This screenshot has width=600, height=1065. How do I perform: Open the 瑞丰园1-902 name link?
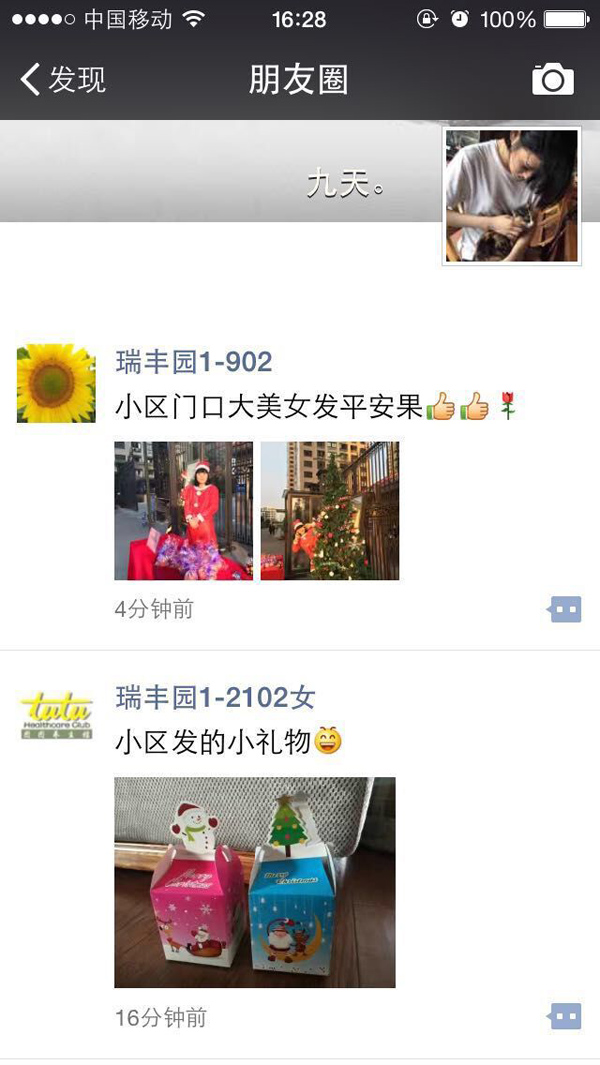tap(194, 362)
